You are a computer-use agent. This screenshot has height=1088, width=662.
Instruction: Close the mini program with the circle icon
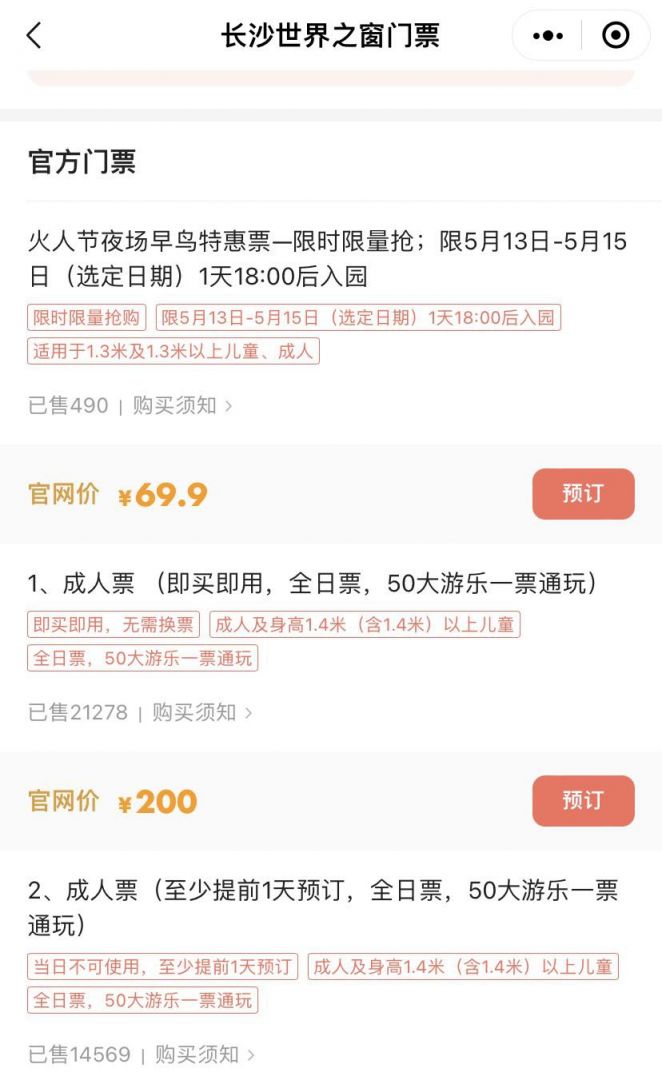click(x=616, y=35)
